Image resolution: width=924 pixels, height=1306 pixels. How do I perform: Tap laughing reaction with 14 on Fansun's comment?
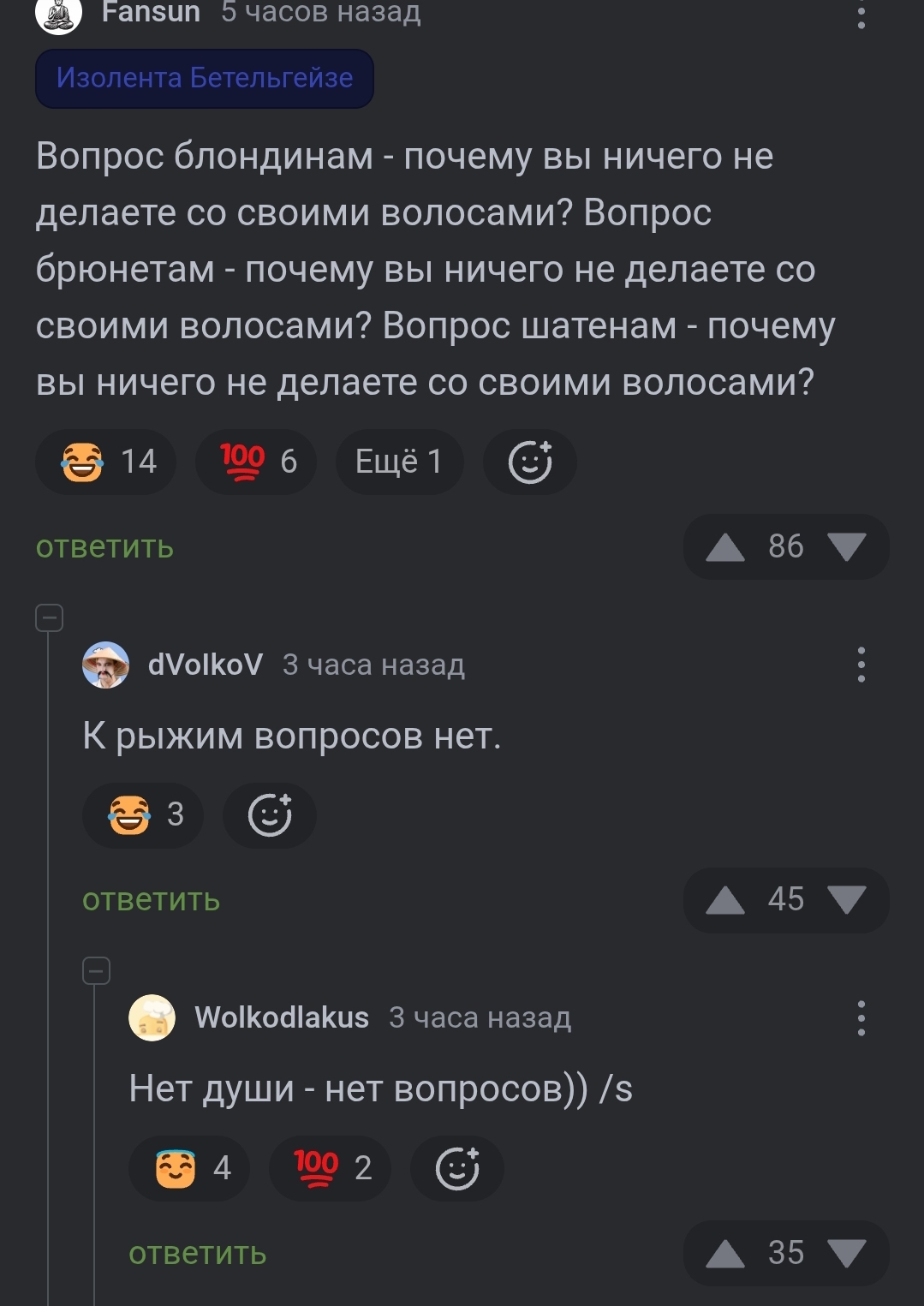click(106, 462)
